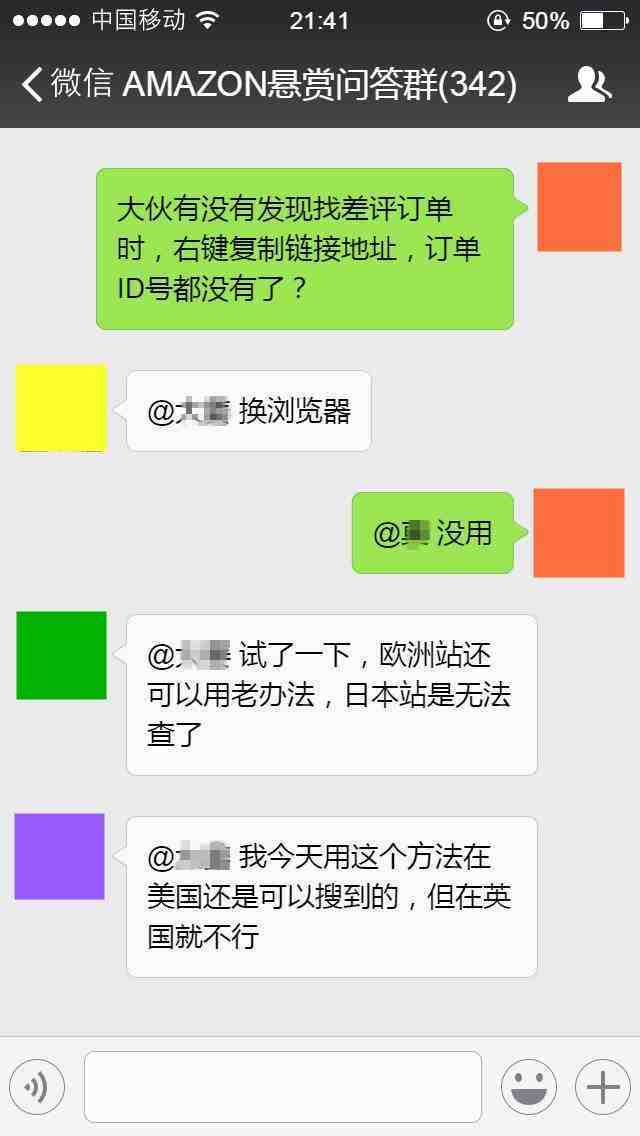
Task: Open the yellow avatar next to 换浏览器
Action: click(61, 407)
